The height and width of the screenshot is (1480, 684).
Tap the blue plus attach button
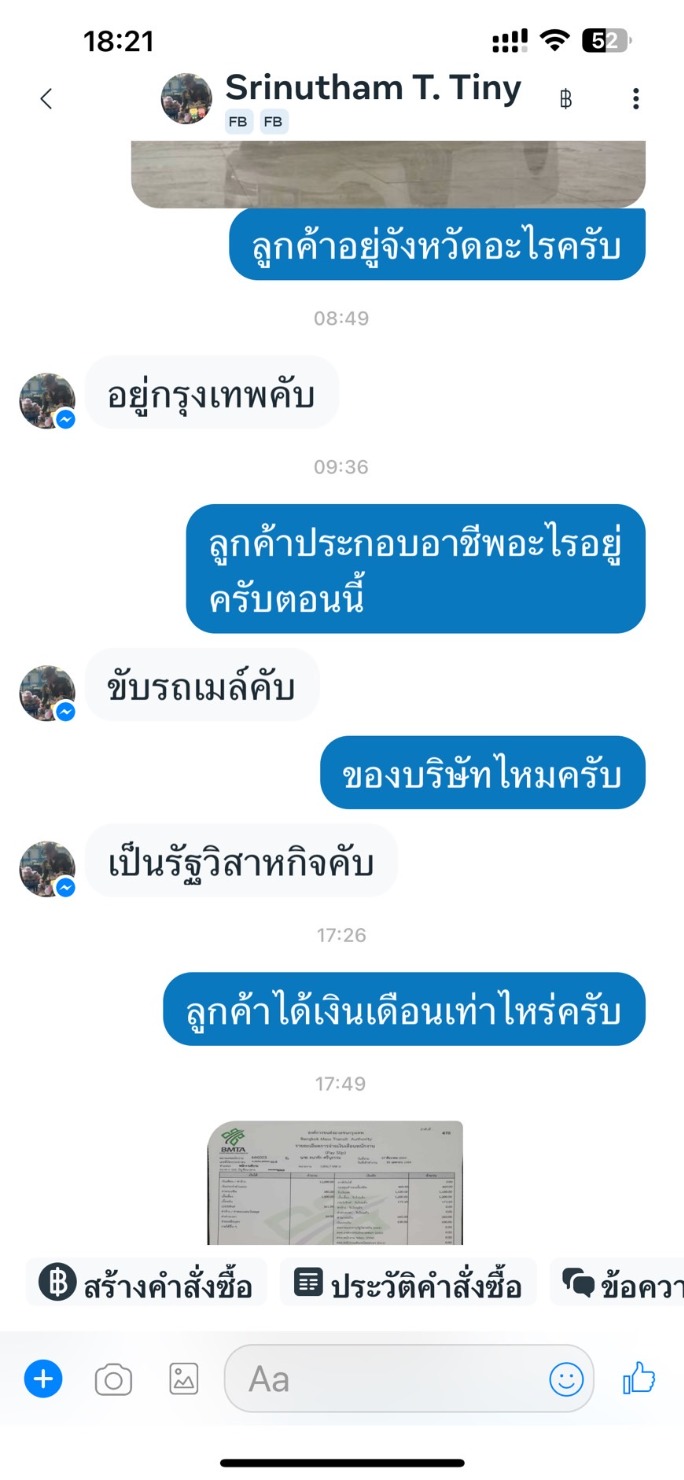click(43, 1380)
